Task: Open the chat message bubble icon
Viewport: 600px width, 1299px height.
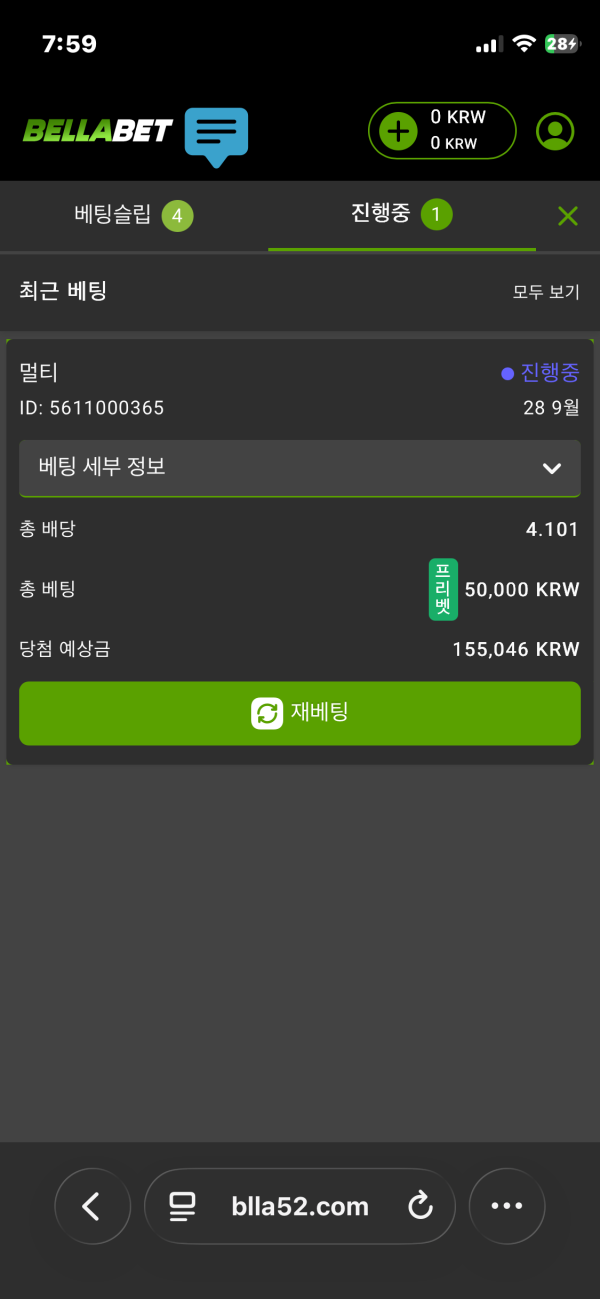Action: (x=216, y=134)
